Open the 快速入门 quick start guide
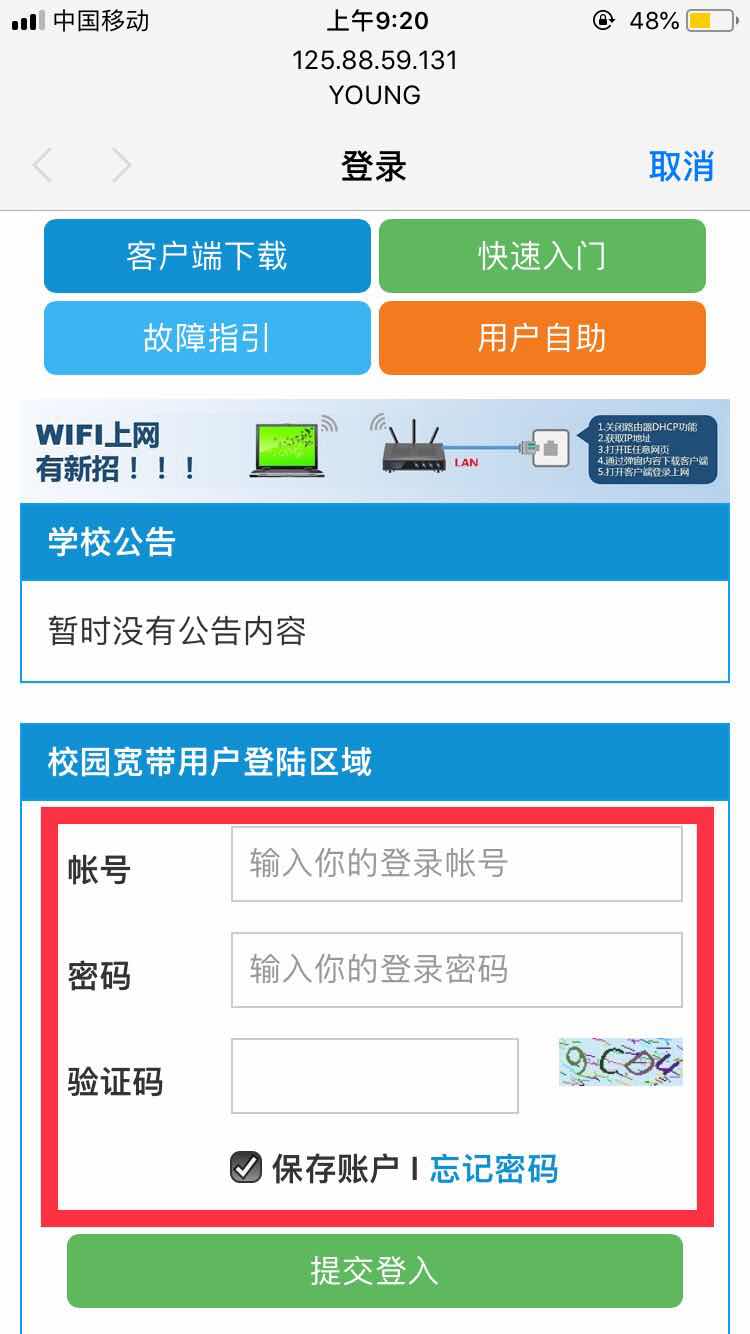The height and width of the screenshot is (1334, 750). click(542, 256)
